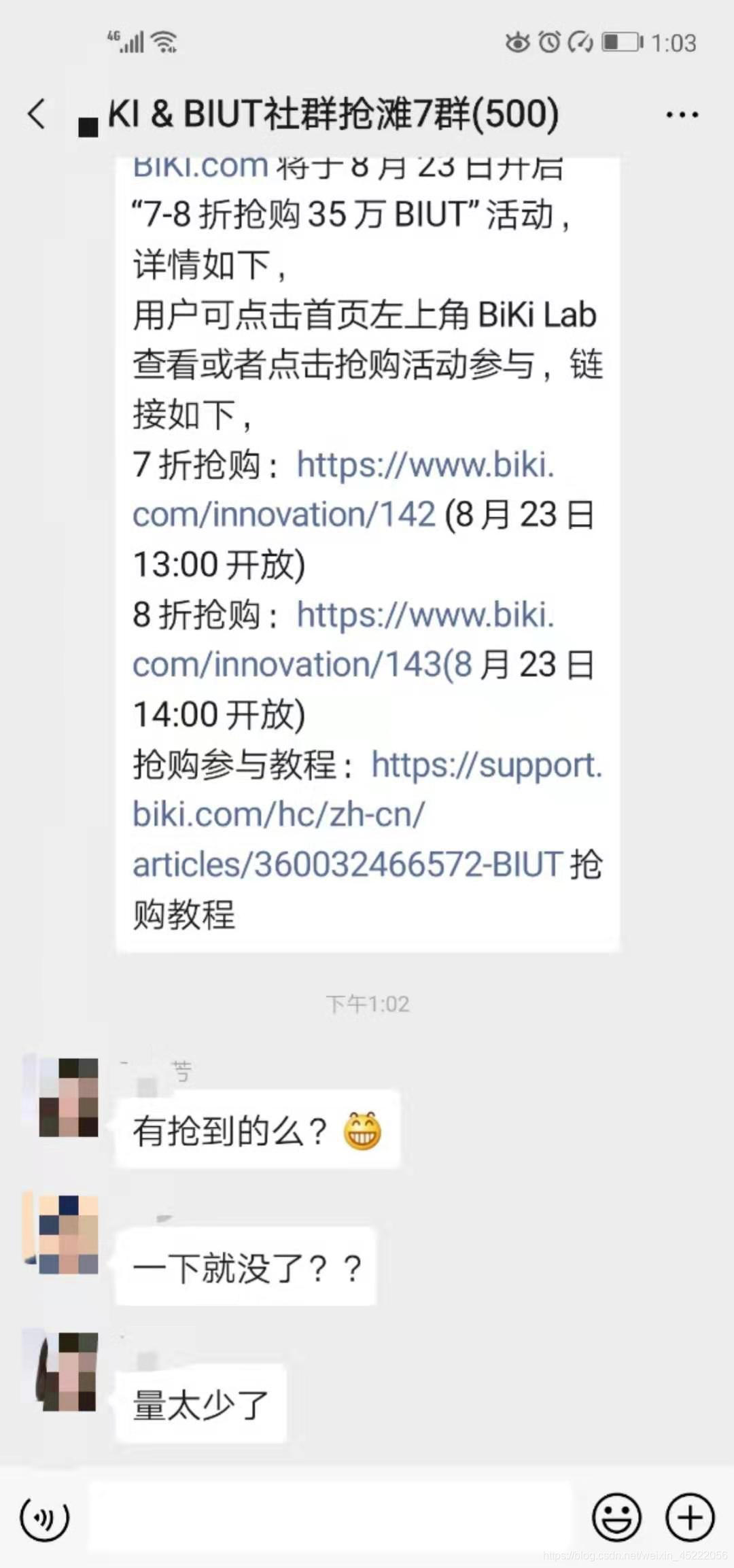The height and width of the screenshot is (1568, 734).
Task: Tap the group title KI & BIUT社群抢滩7群
Action: click(x=326, y=116)
